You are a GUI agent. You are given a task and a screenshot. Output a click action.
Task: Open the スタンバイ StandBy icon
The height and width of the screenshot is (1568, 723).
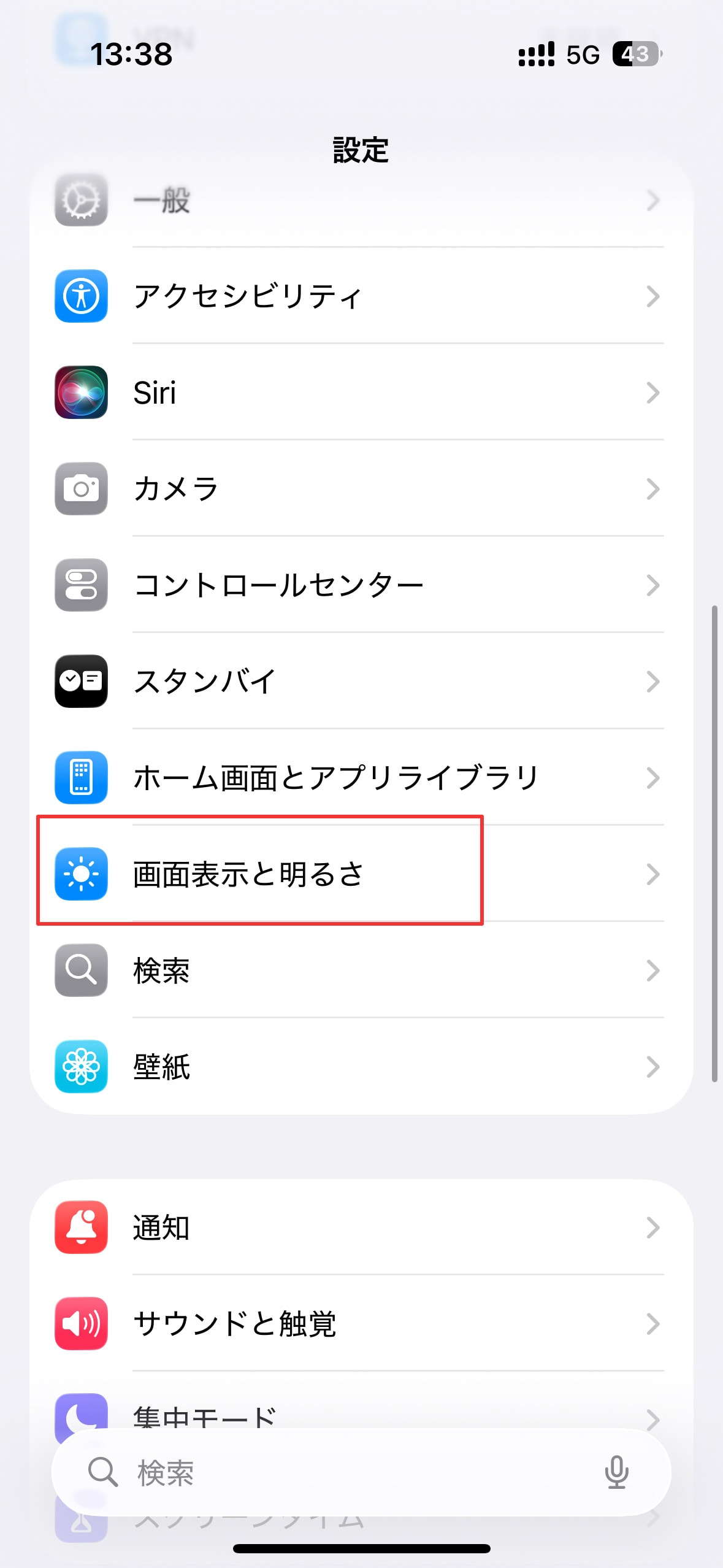click(80, 682)
